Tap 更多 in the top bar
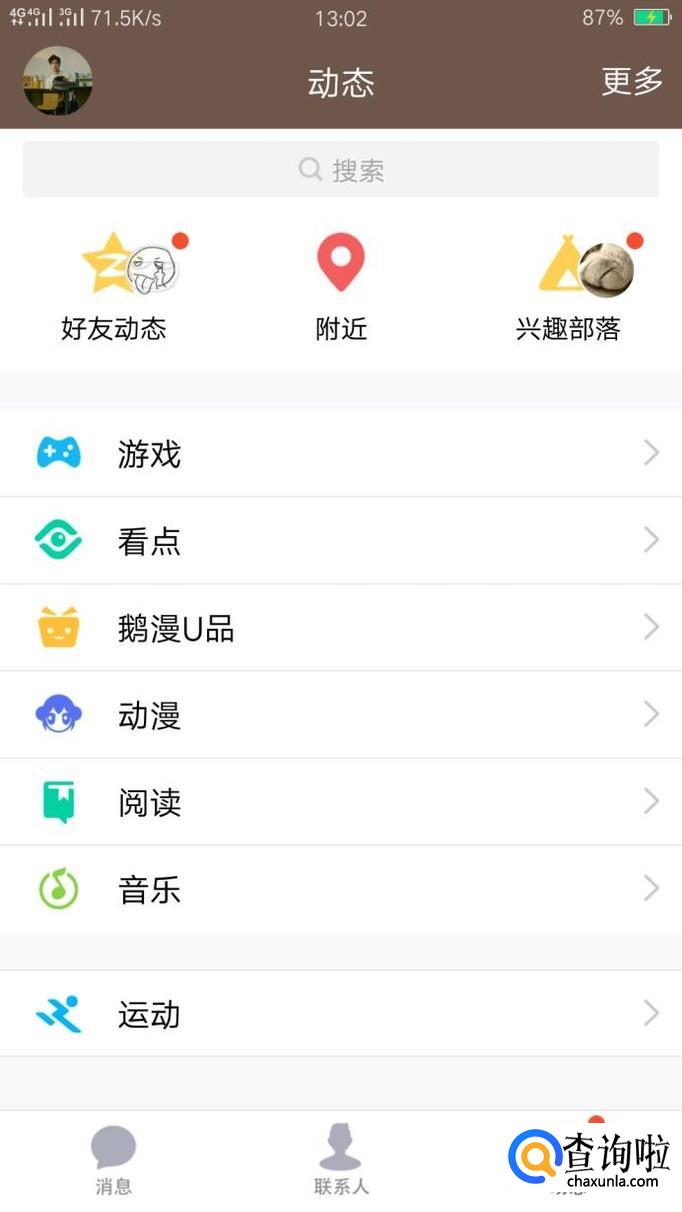 pyautogui.click(x=632, y=81)
